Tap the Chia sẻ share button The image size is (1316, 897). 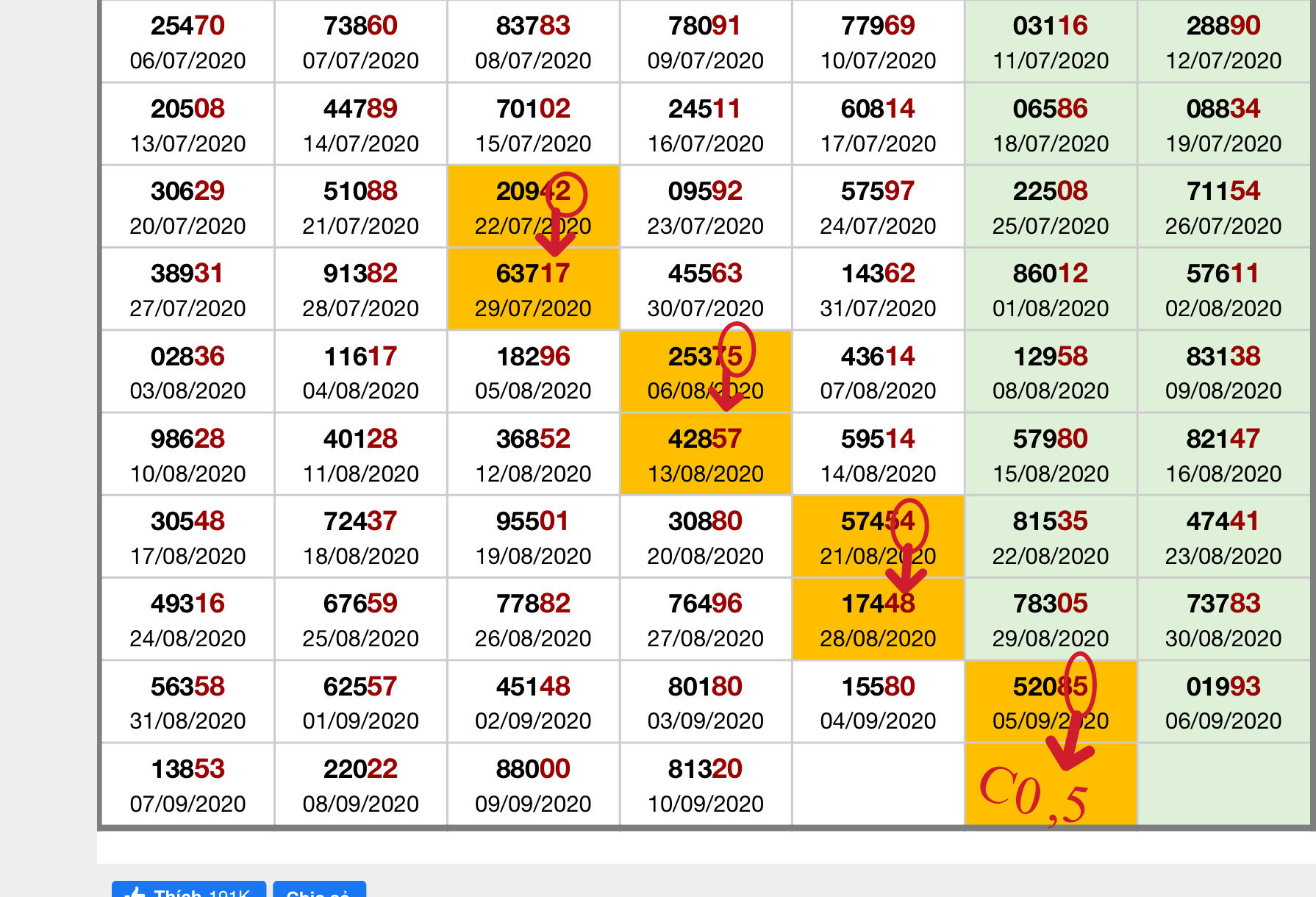[x=319, y=890]
